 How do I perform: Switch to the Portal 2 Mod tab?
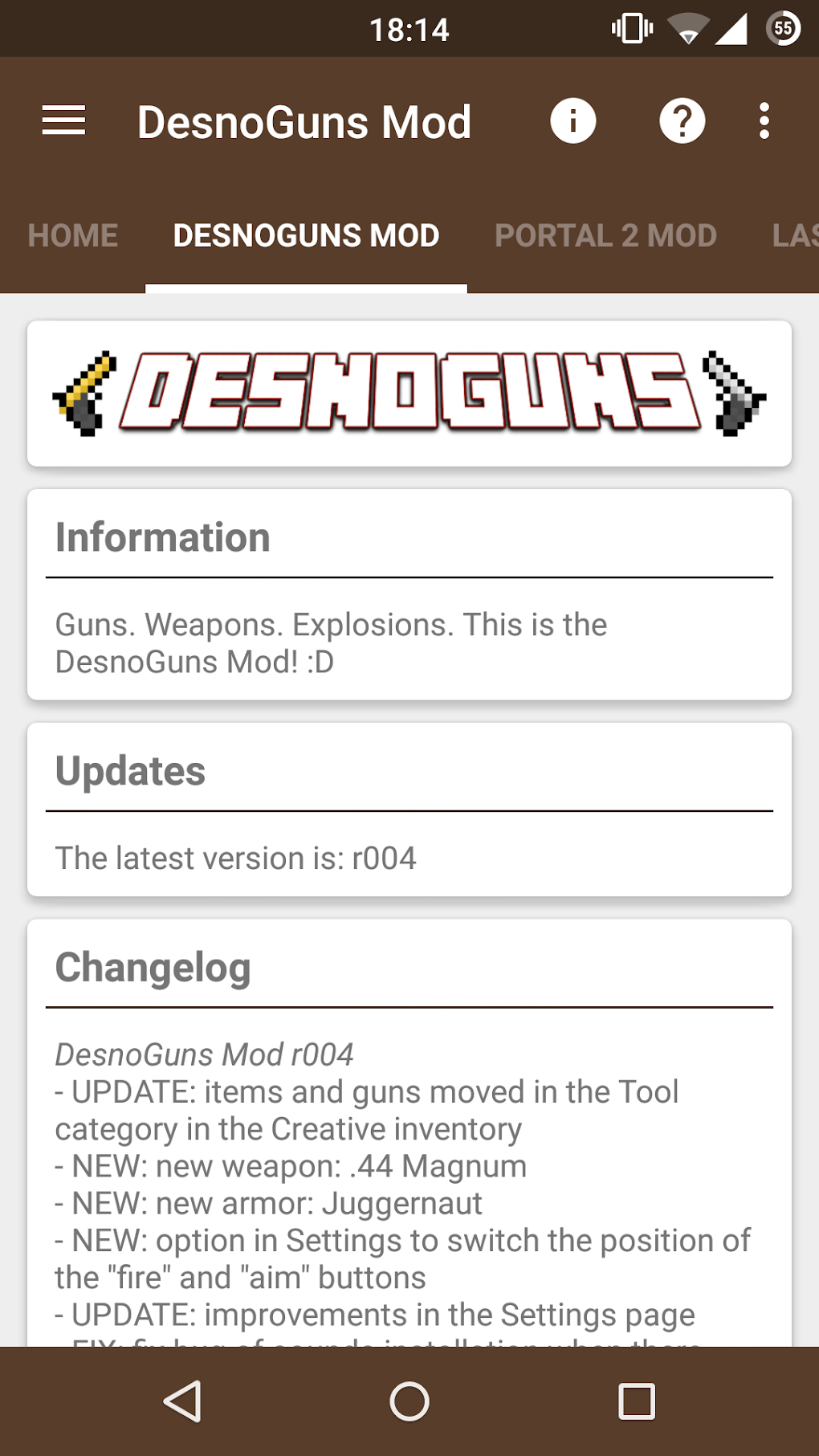point(606,236)
